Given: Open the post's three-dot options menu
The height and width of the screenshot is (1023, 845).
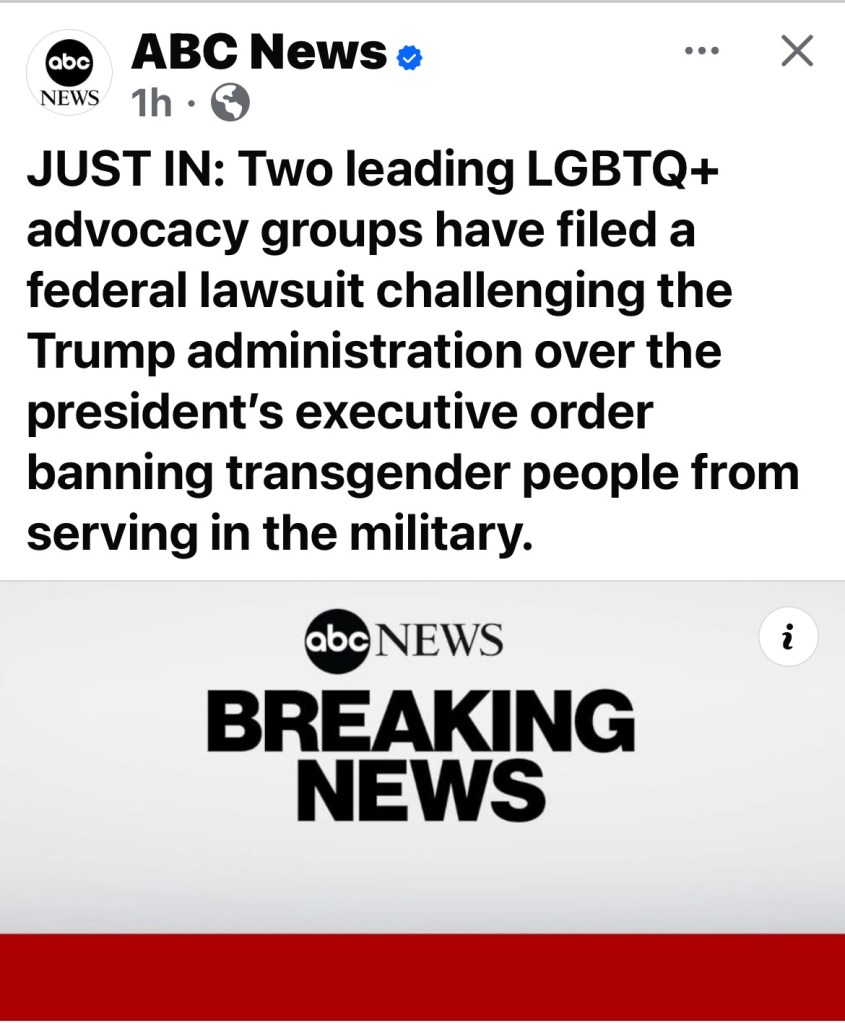Looking at the screenshot, I should pyautogui.click(x=702, y=51).
